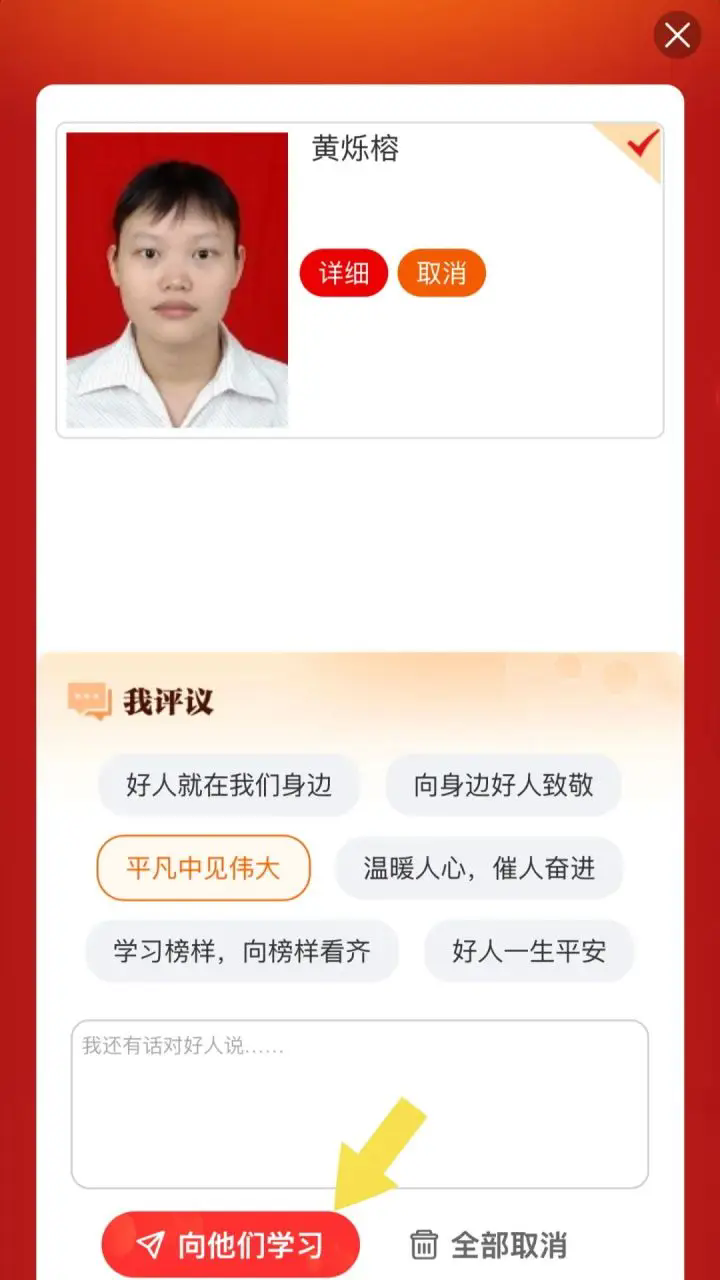The width and height of the screenshot is (720, 1280).
Task: Open 详细 details for 黄烁榕
Action: (x=343, y=273)
